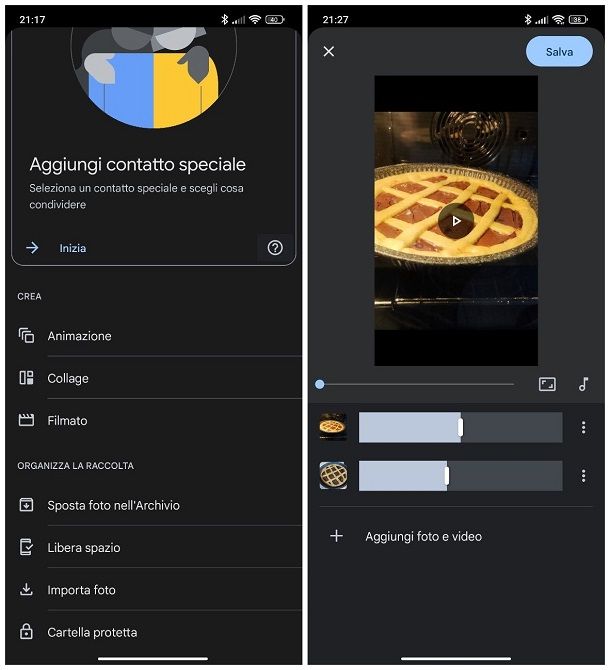
Task: Close the movie editor with X
Action: [x=329, y=51]
